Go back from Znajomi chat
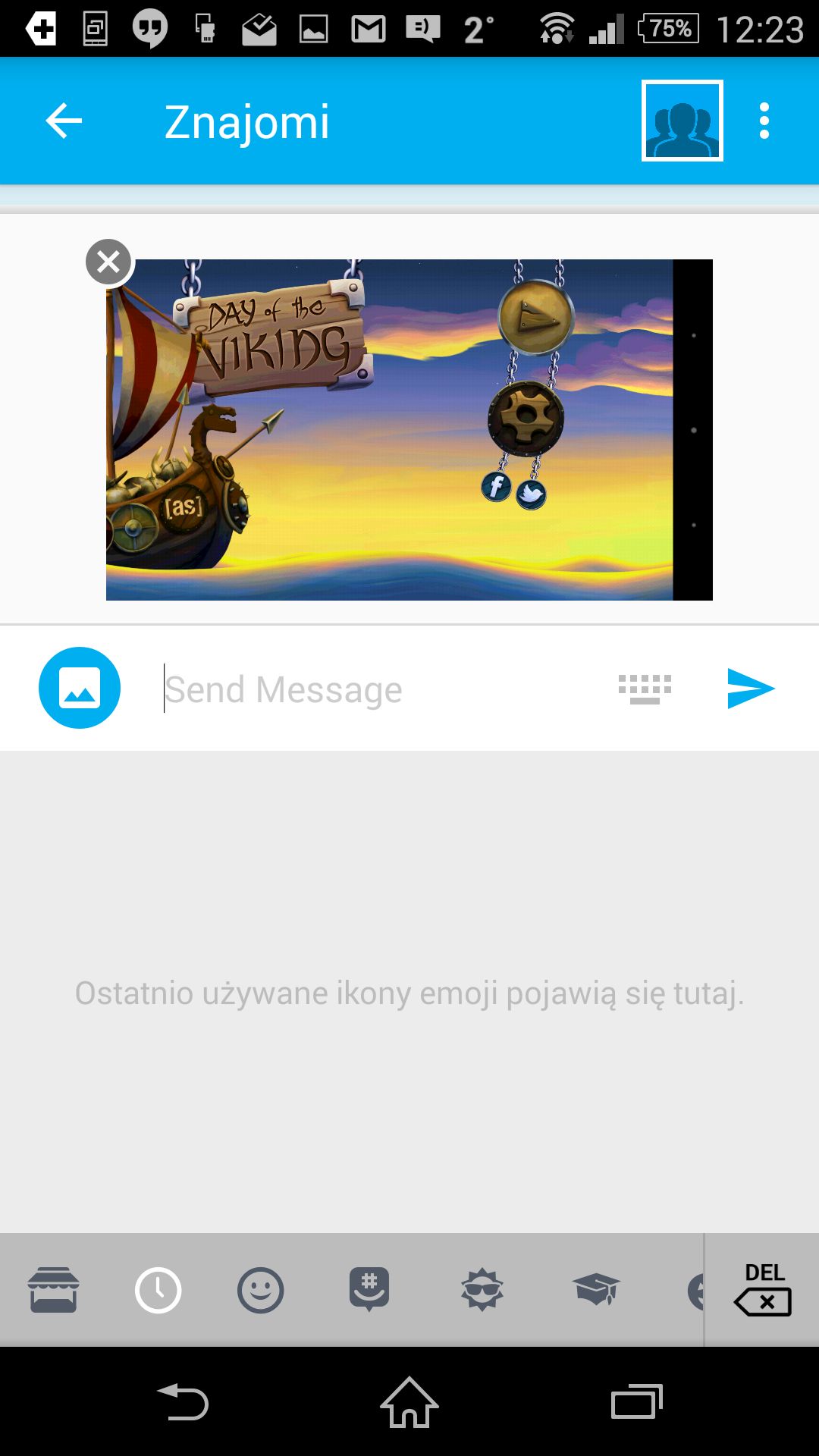The height and width of the screenshot is (1456, 819). tap(64, 121)
